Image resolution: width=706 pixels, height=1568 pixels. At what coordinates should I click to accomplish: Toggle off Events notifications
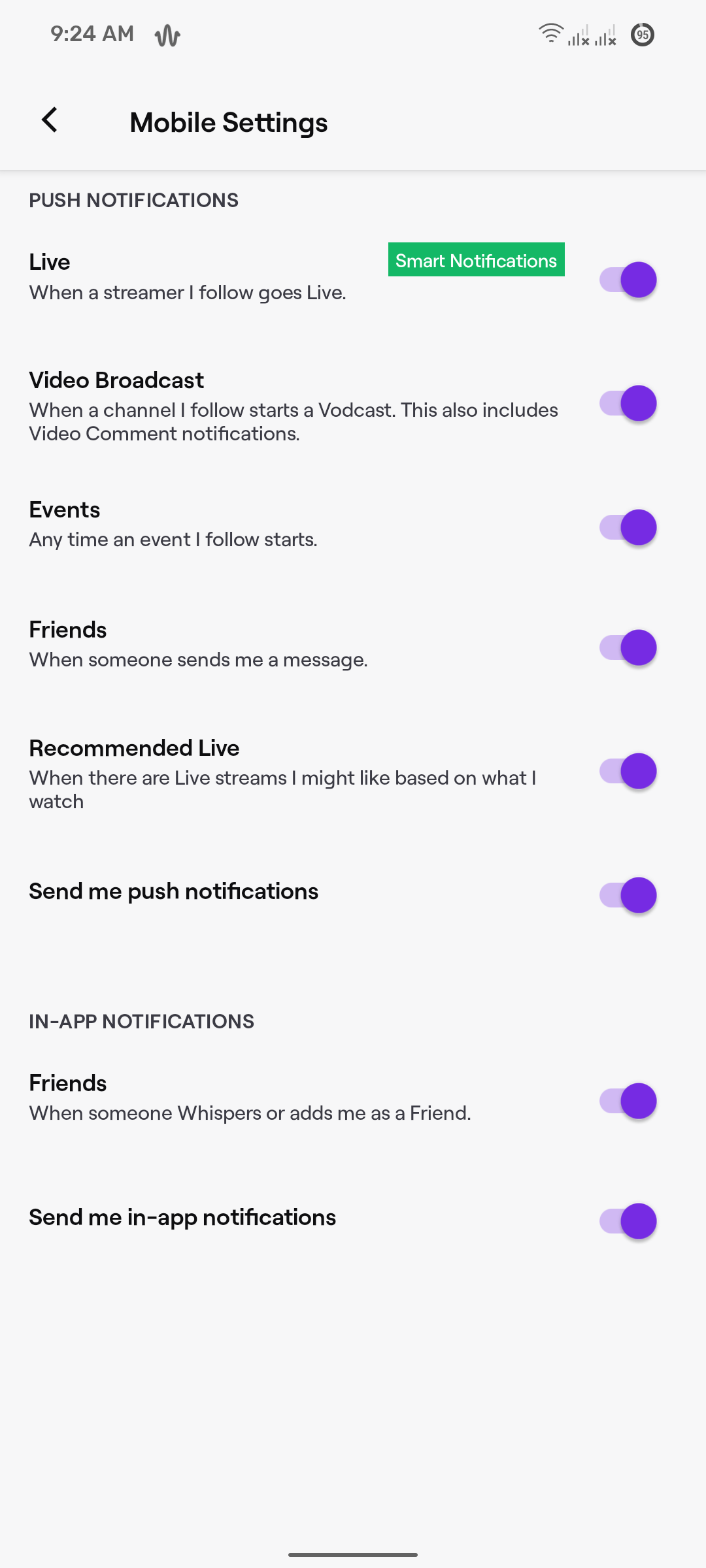(x=628, y=527)
